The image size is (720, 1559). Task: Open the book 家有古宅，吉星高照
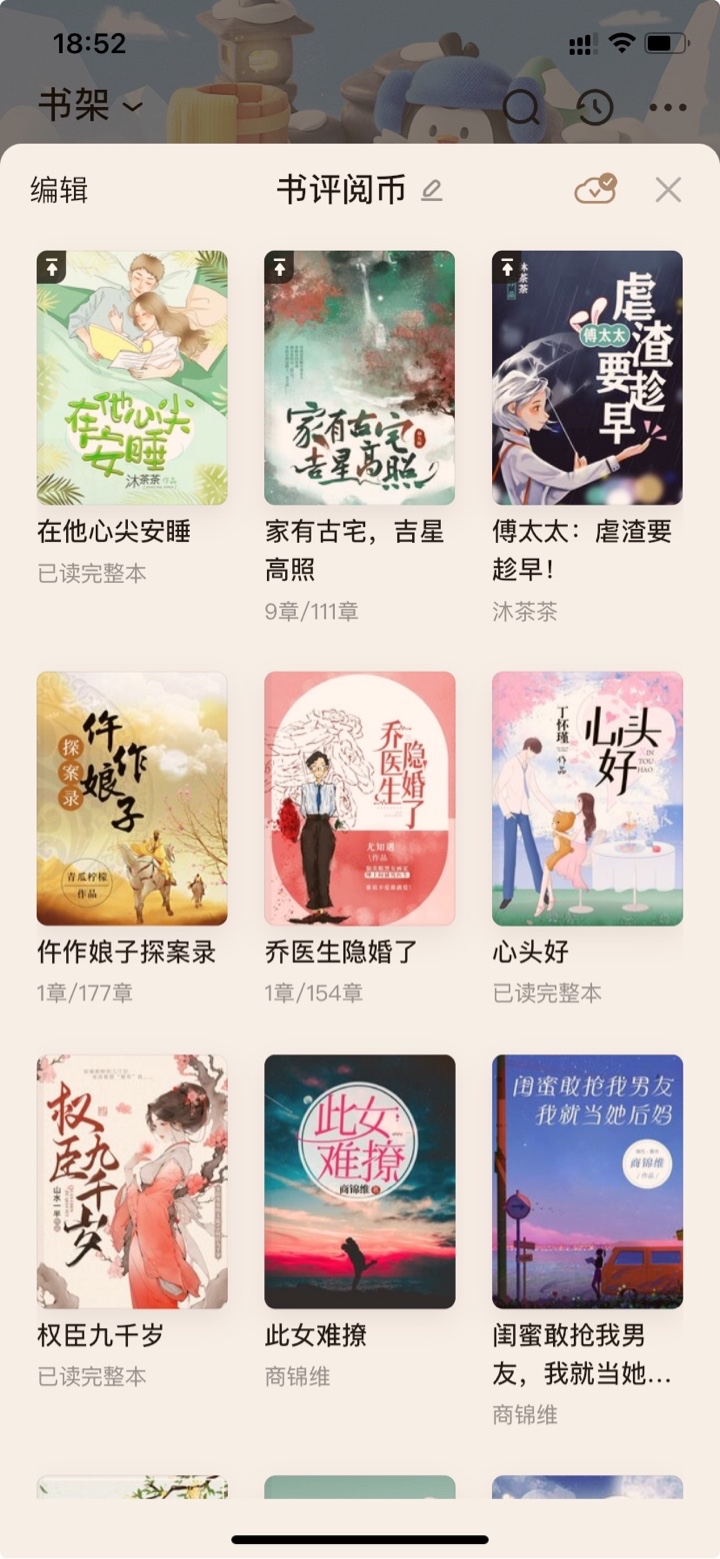(x=360, y=378)
